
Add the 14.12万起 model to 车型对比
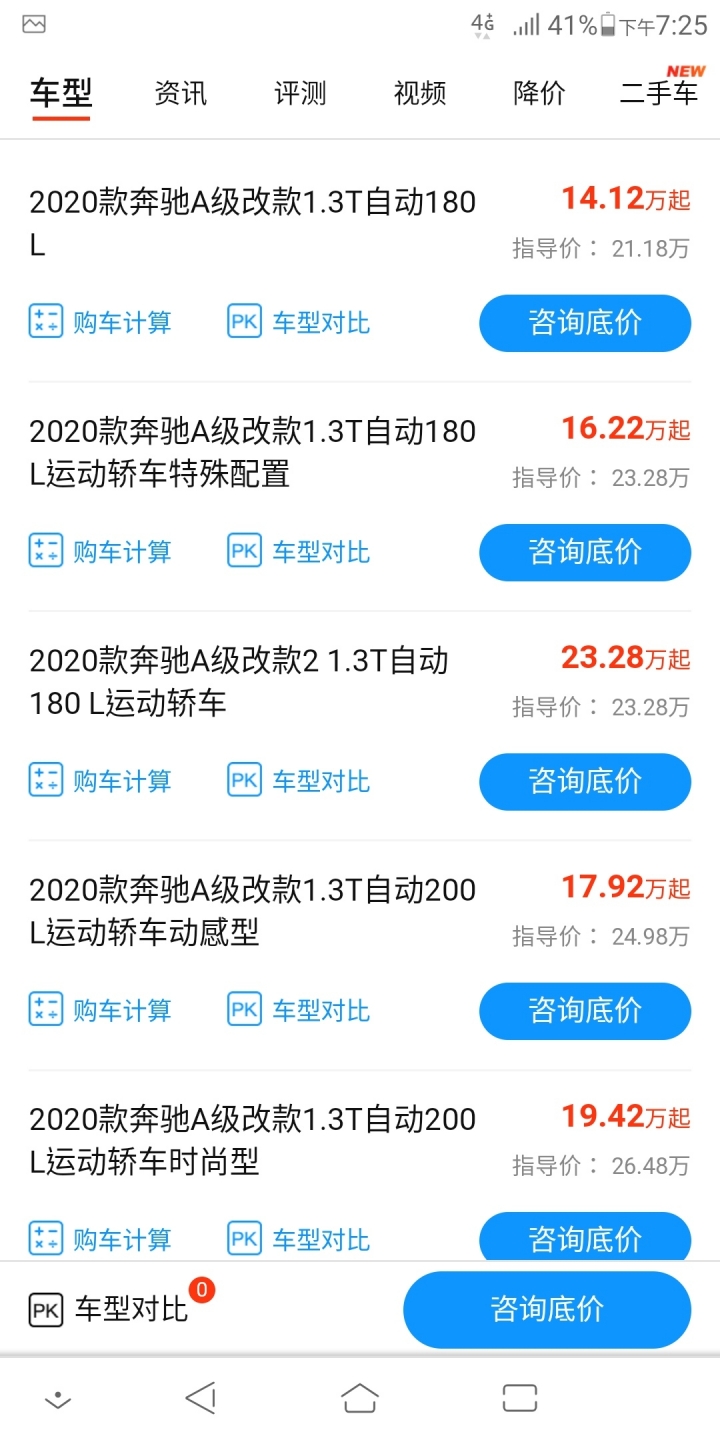tap(299, 323)
